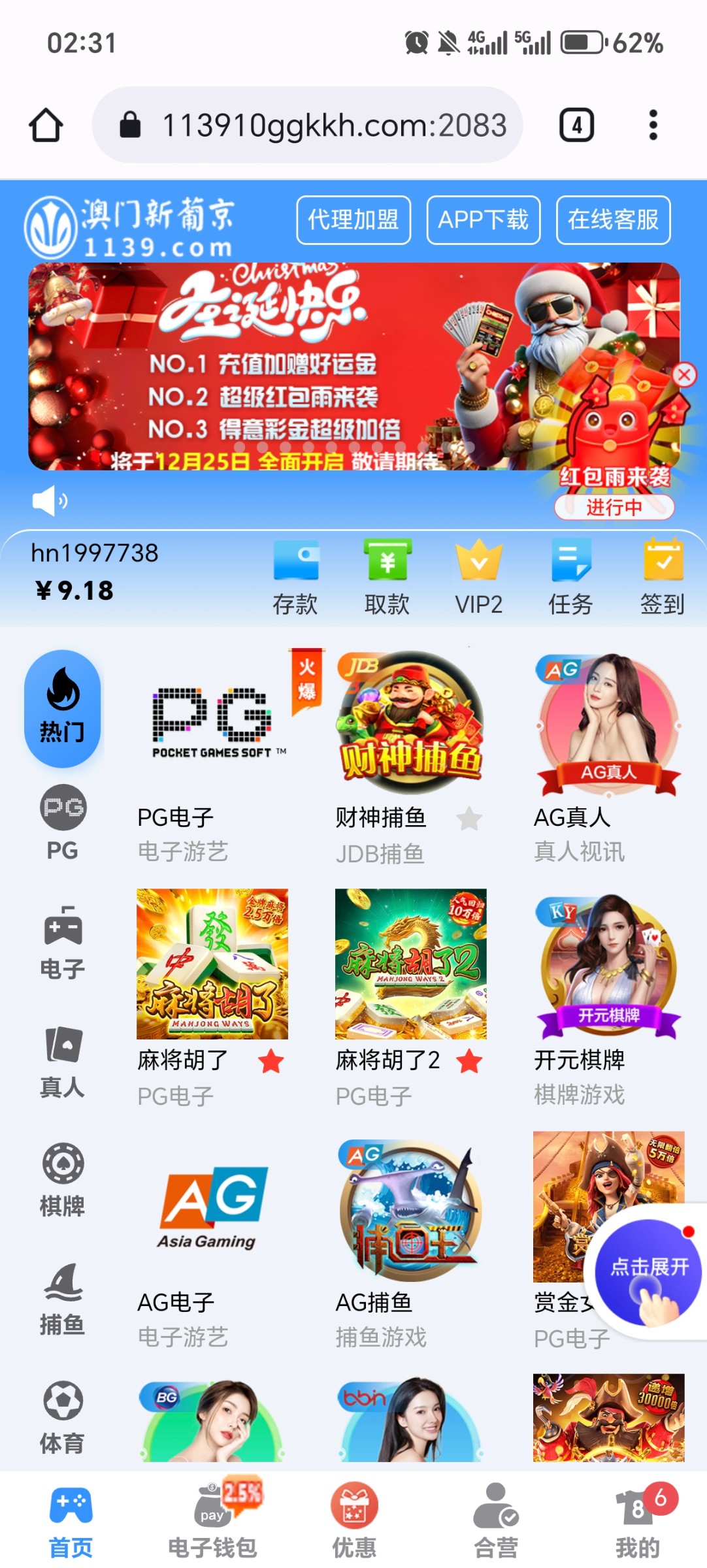This screenshot has height=1568, width=707.
Task: Open the APP下载 button
Action: click(483, 220)
